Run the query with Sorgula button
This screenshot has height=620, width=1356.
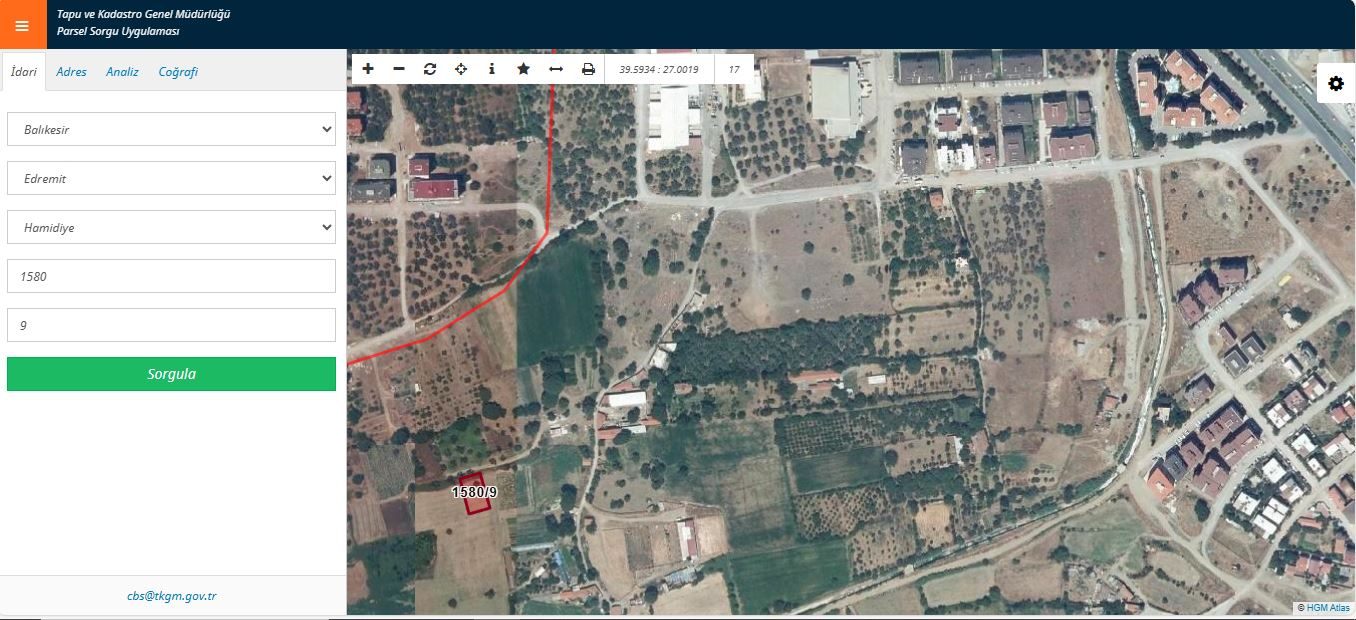tap(171, 374)
